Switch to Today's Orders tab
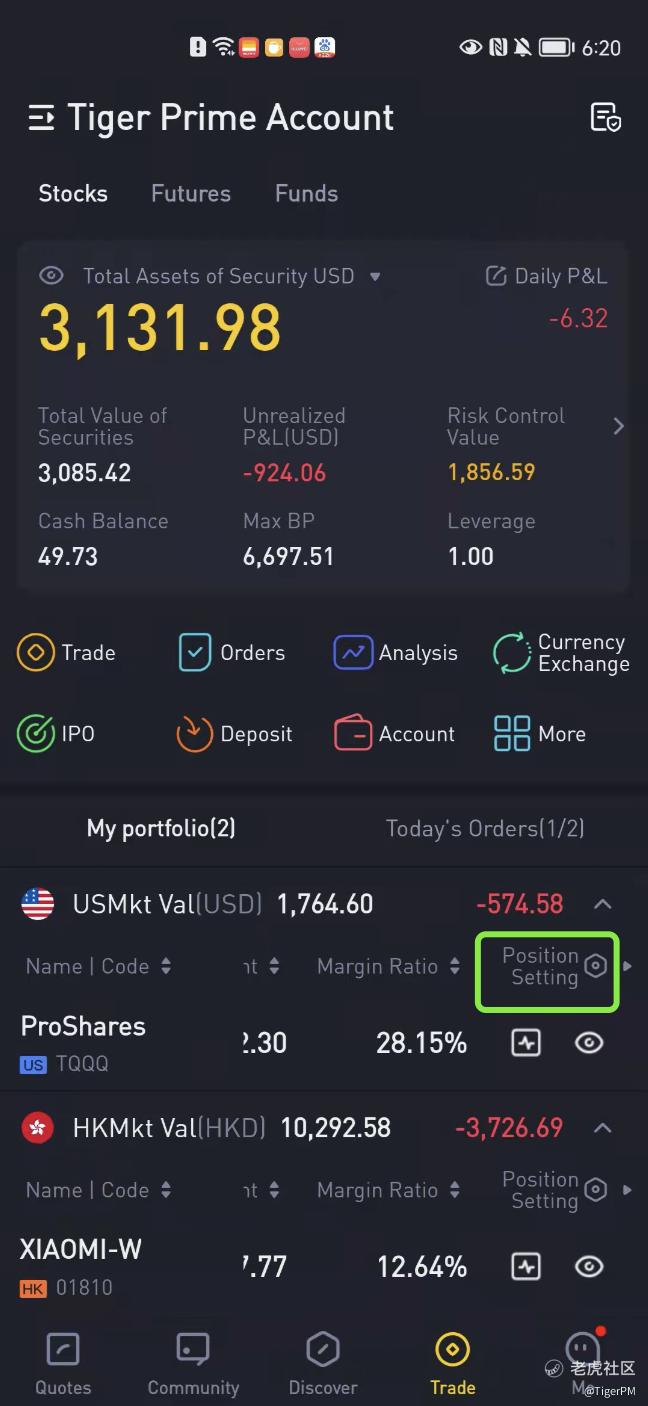The width and height of the screenshot is (648, 1406). point(485,828)
